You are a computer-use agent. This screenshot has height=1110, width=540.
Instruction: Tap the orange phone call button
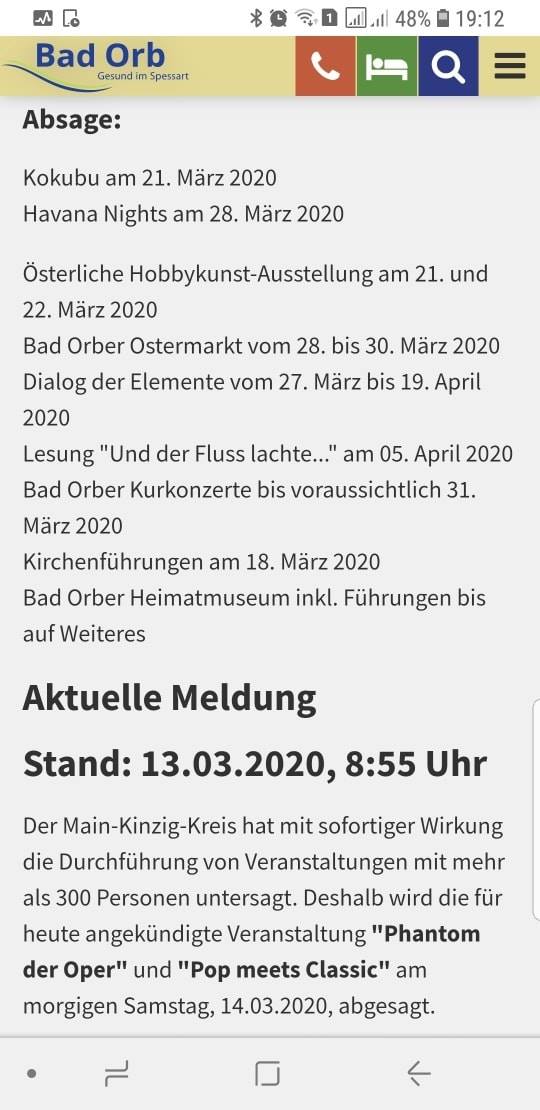[x=326, y=67]
